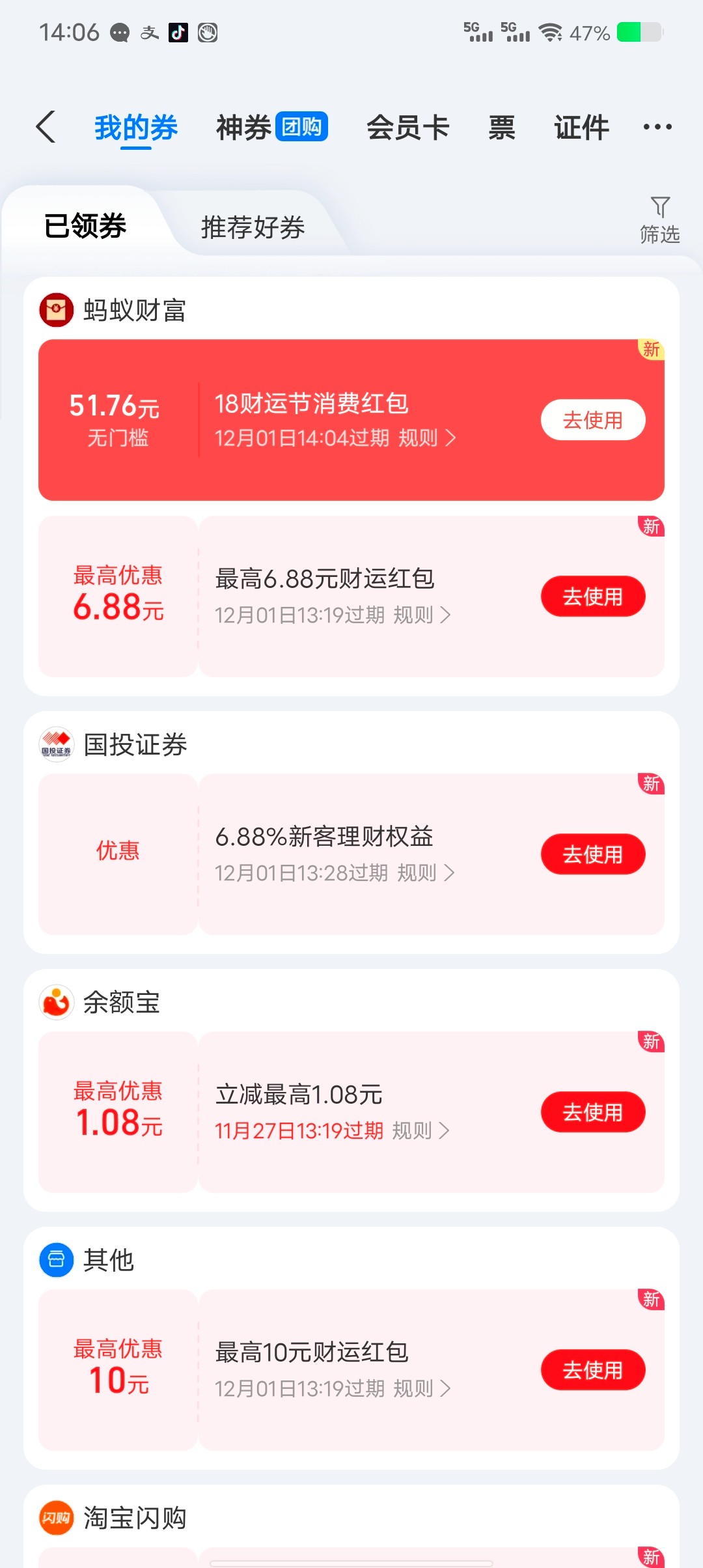The height and width of the screenshot is (1568, 703).
Task: View rules of 最高10元财运红包
Action: click(422, 1389)
